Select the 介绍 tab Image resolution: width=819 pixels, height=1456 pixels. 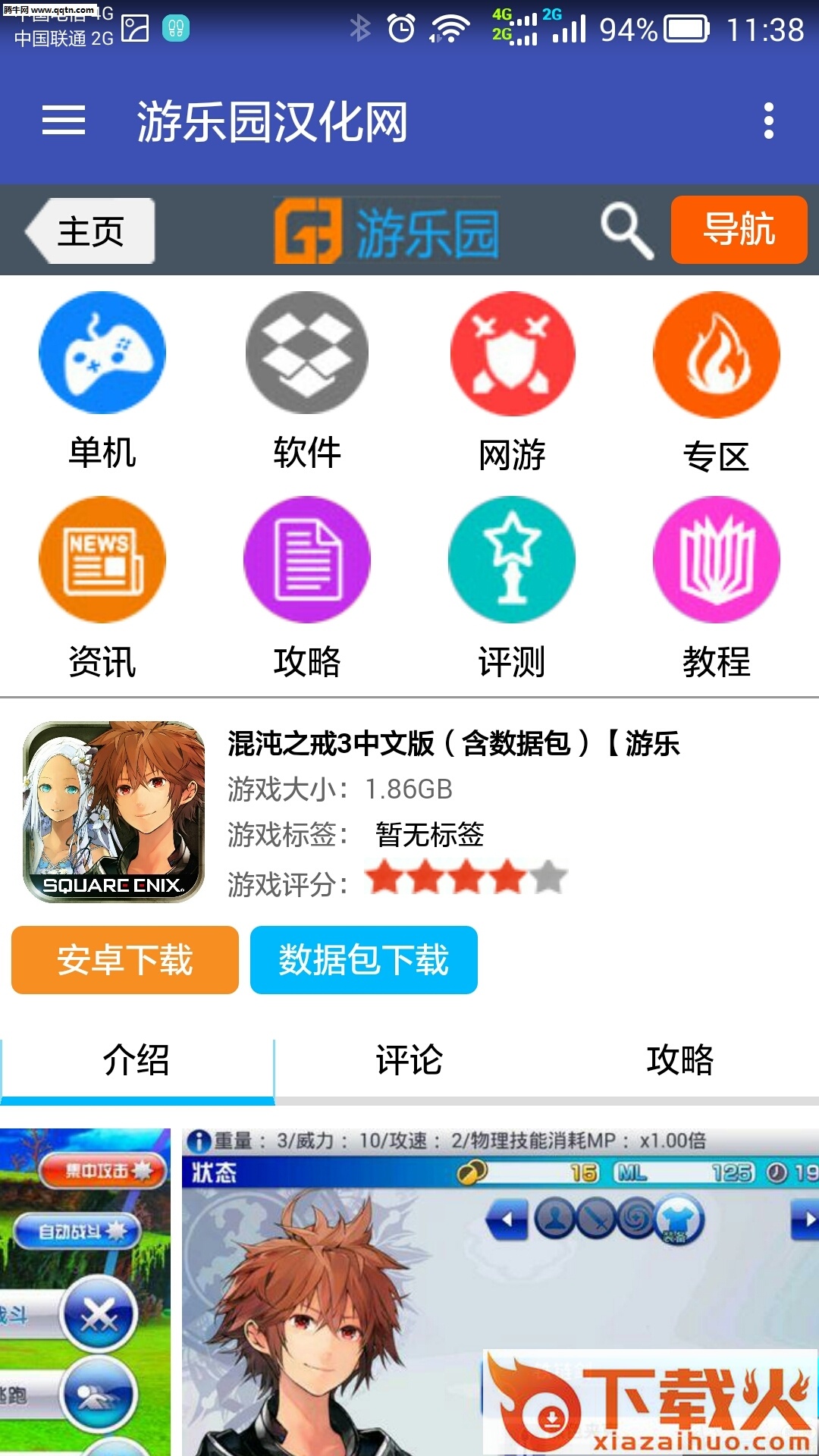click(136, 1060)
